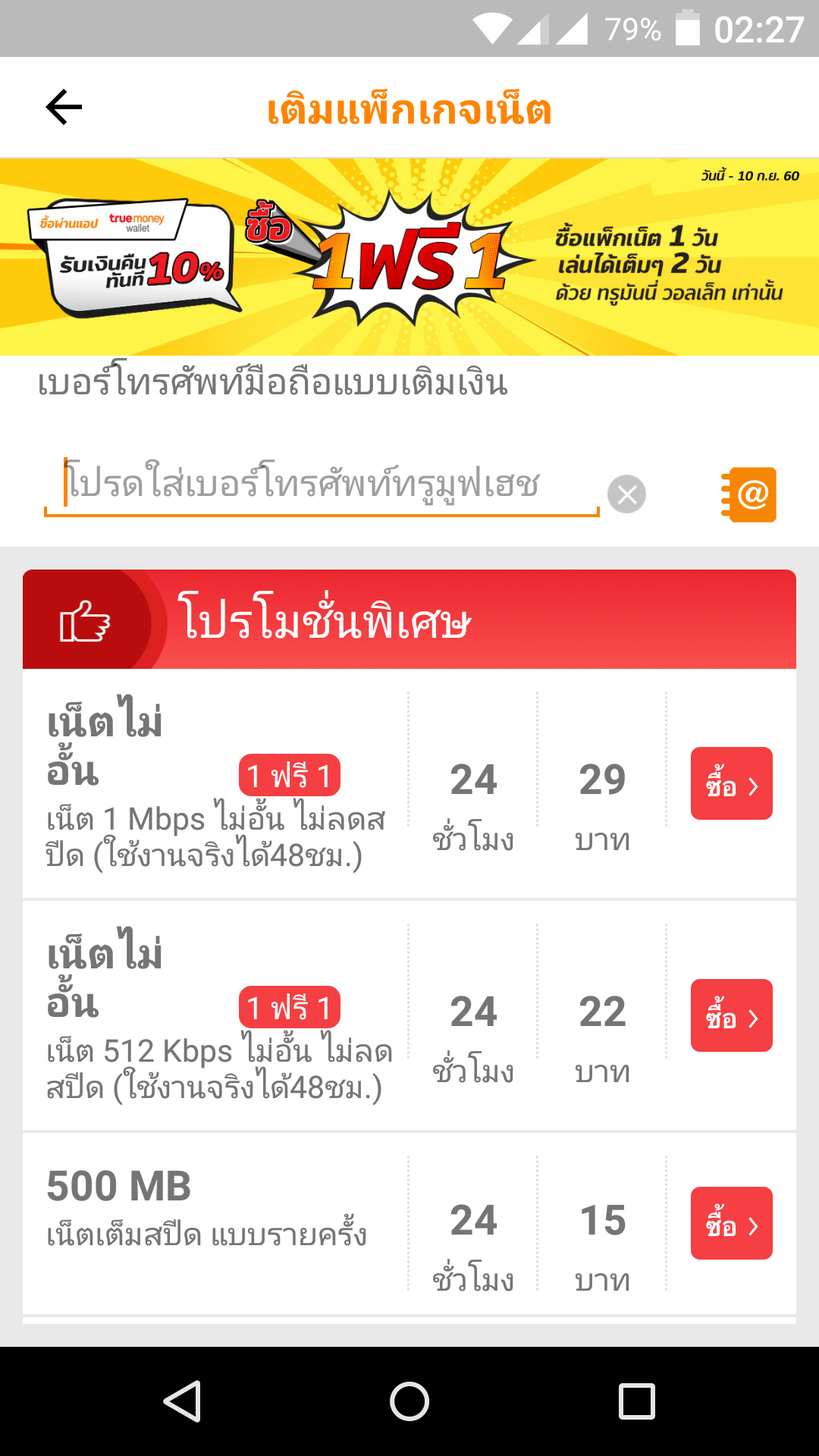The image size is (819, 1456).
Task: Buy the 500 MB package for 15 baht
Action: (731, 1223)
